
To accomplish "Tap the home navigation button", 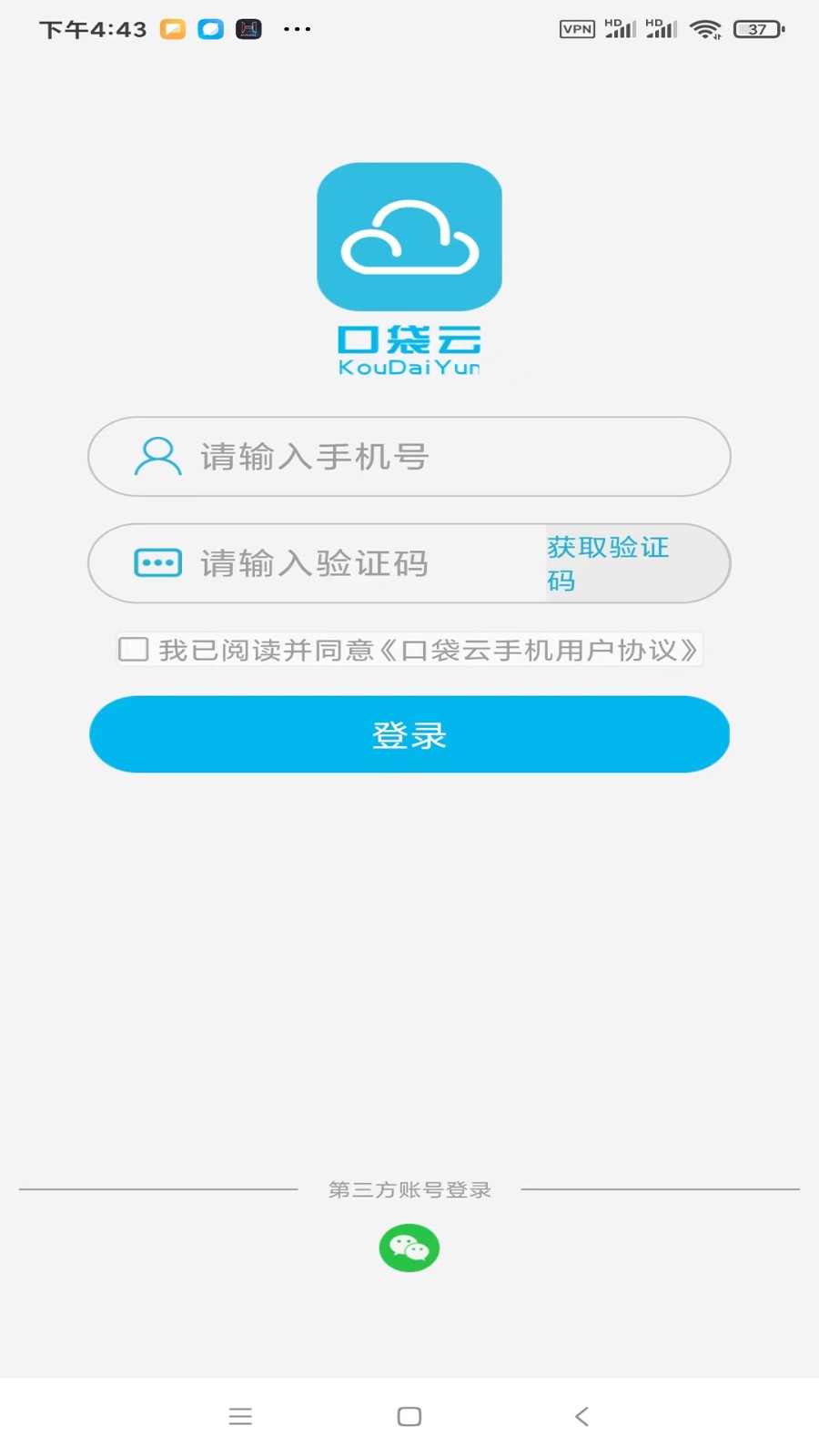I will pyautogui.click(x=409, y=1416).
